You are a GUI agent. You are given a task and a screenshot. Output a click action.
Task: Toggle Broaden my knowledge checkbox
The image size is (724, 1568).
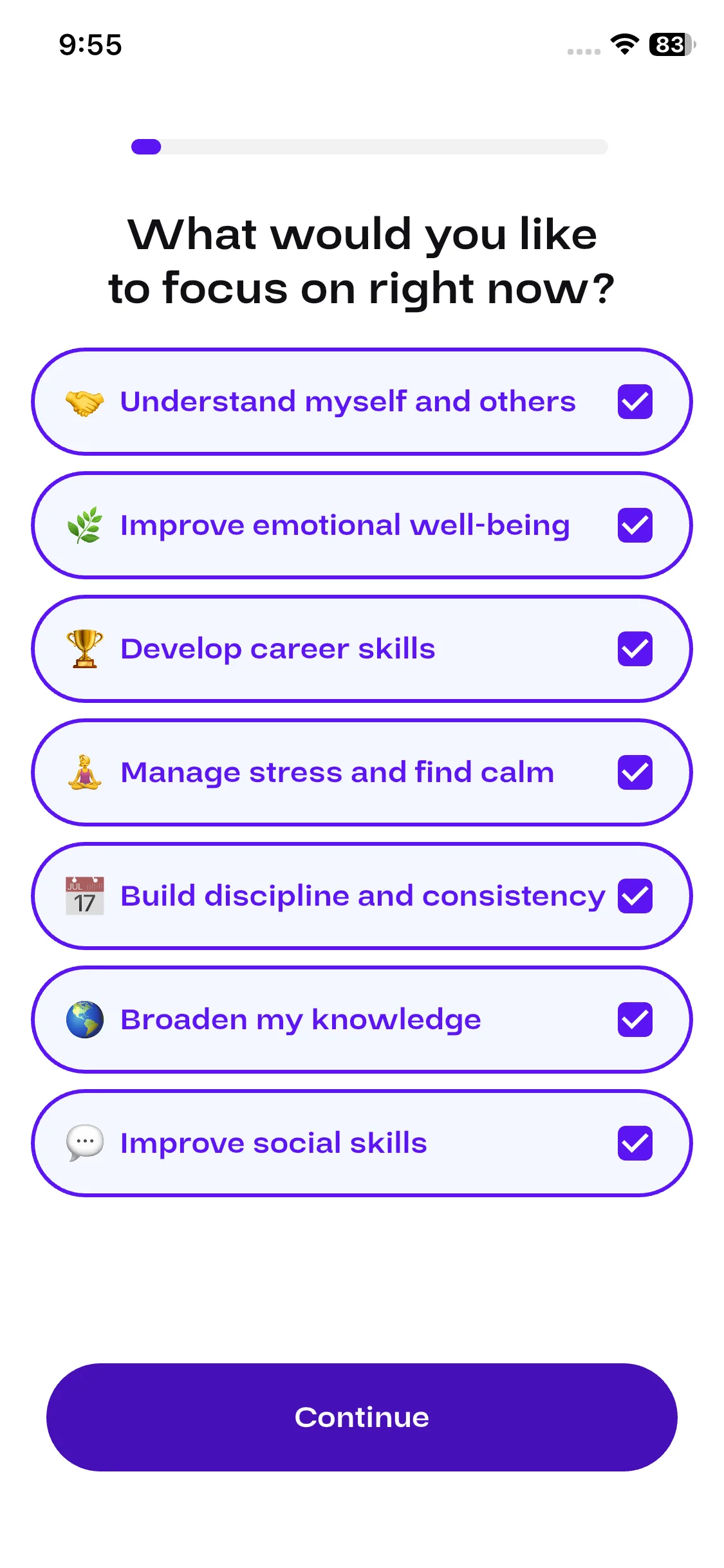click(635, 1020)
